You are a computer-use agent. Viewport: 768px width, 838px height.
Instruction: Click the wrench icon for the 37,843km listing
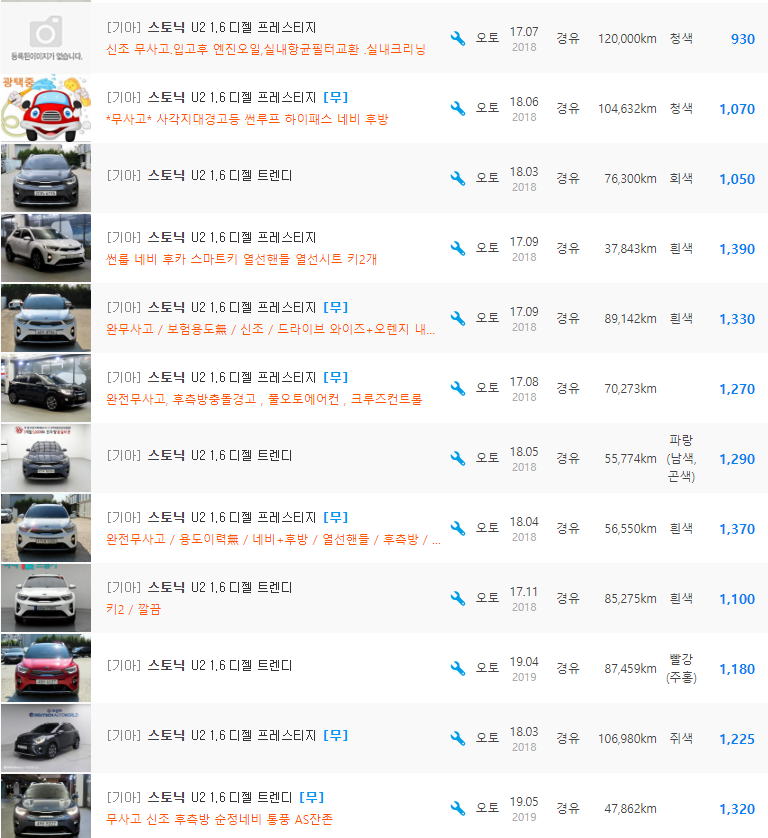[x=457, y=247]
